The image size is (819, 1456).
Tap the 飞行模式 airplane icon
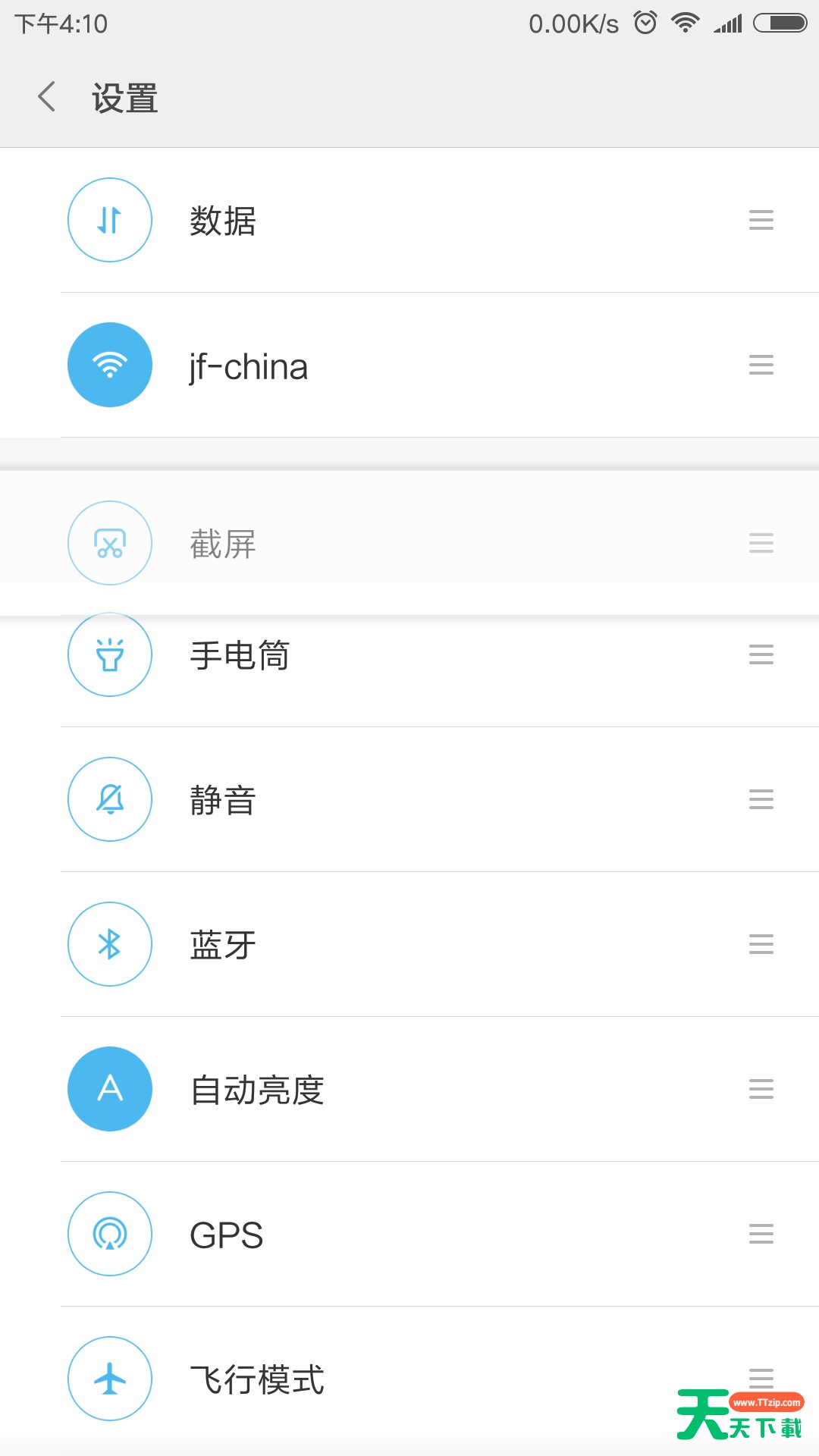click(110, 1379)
